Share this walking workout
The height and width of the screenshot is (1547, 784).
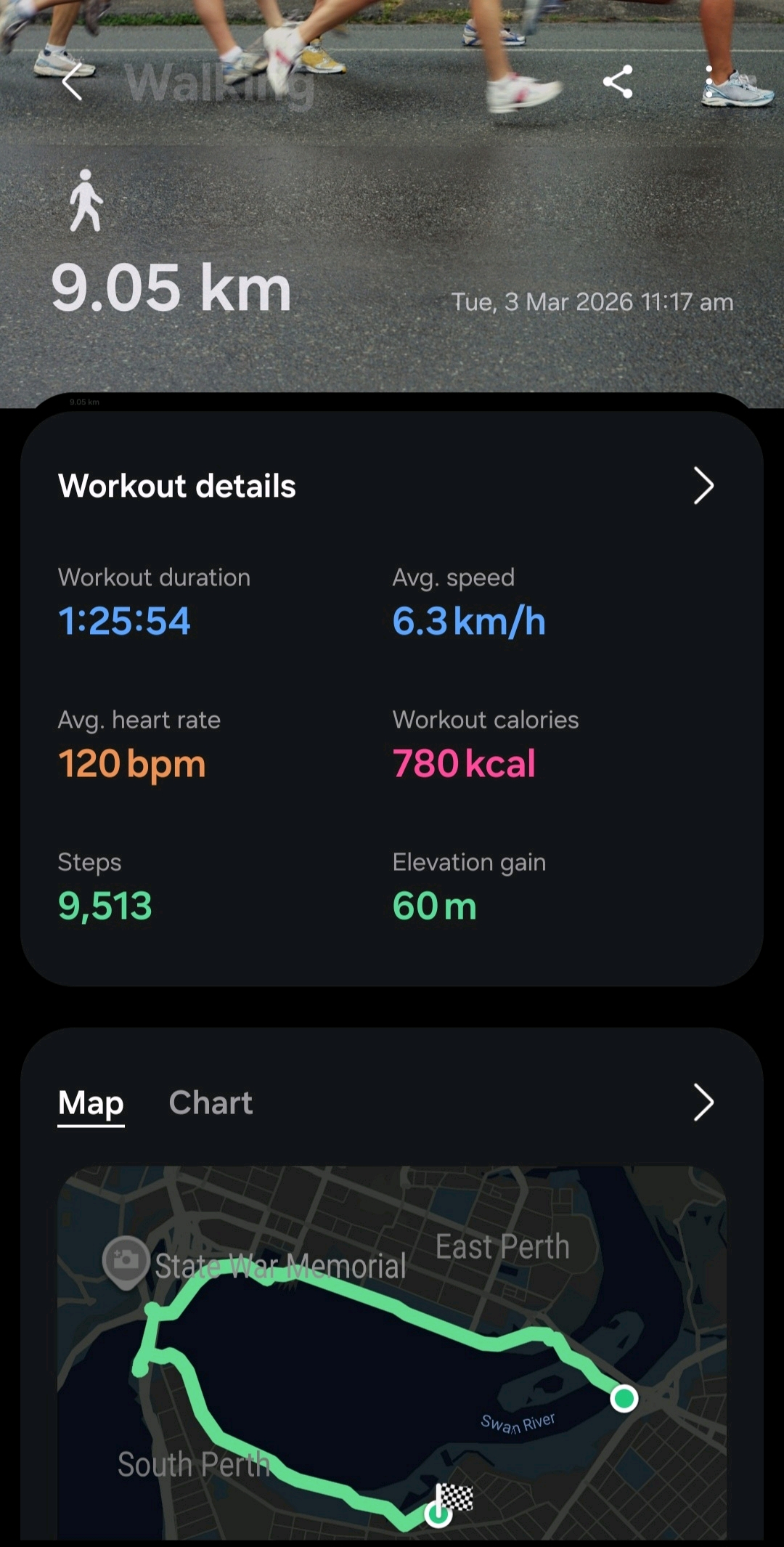pyautogui.click(x=618, y=81)
